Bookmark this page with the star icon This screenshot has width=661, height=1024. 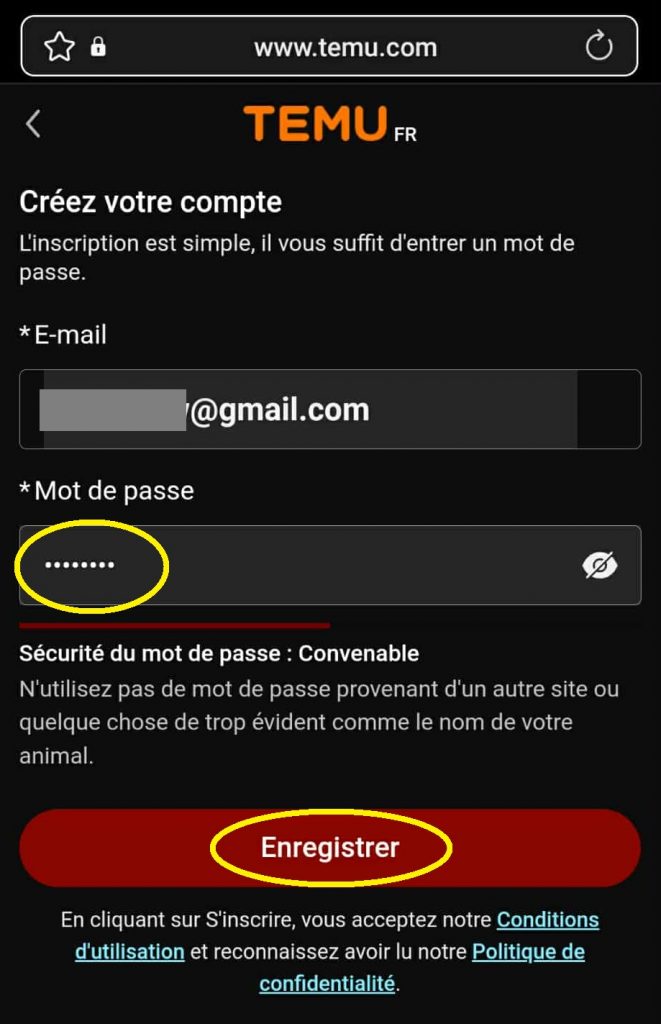(x=60, y=47)
